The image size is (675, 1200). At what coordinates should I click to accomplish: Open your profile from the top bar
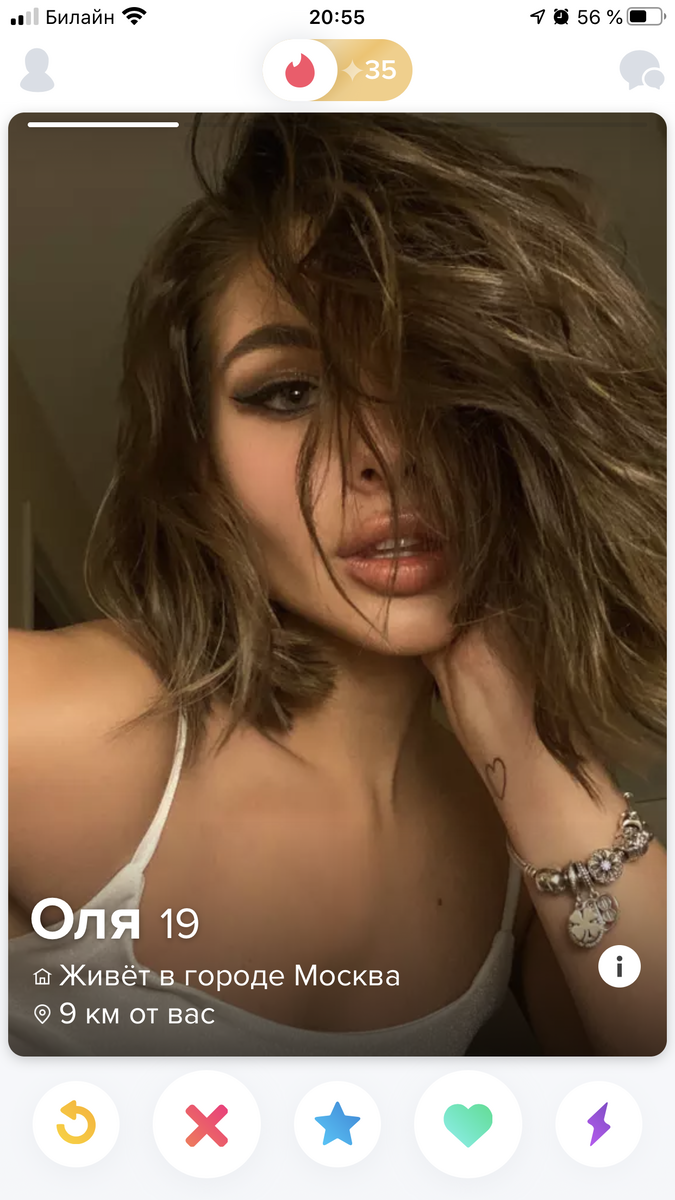[37, 71]
